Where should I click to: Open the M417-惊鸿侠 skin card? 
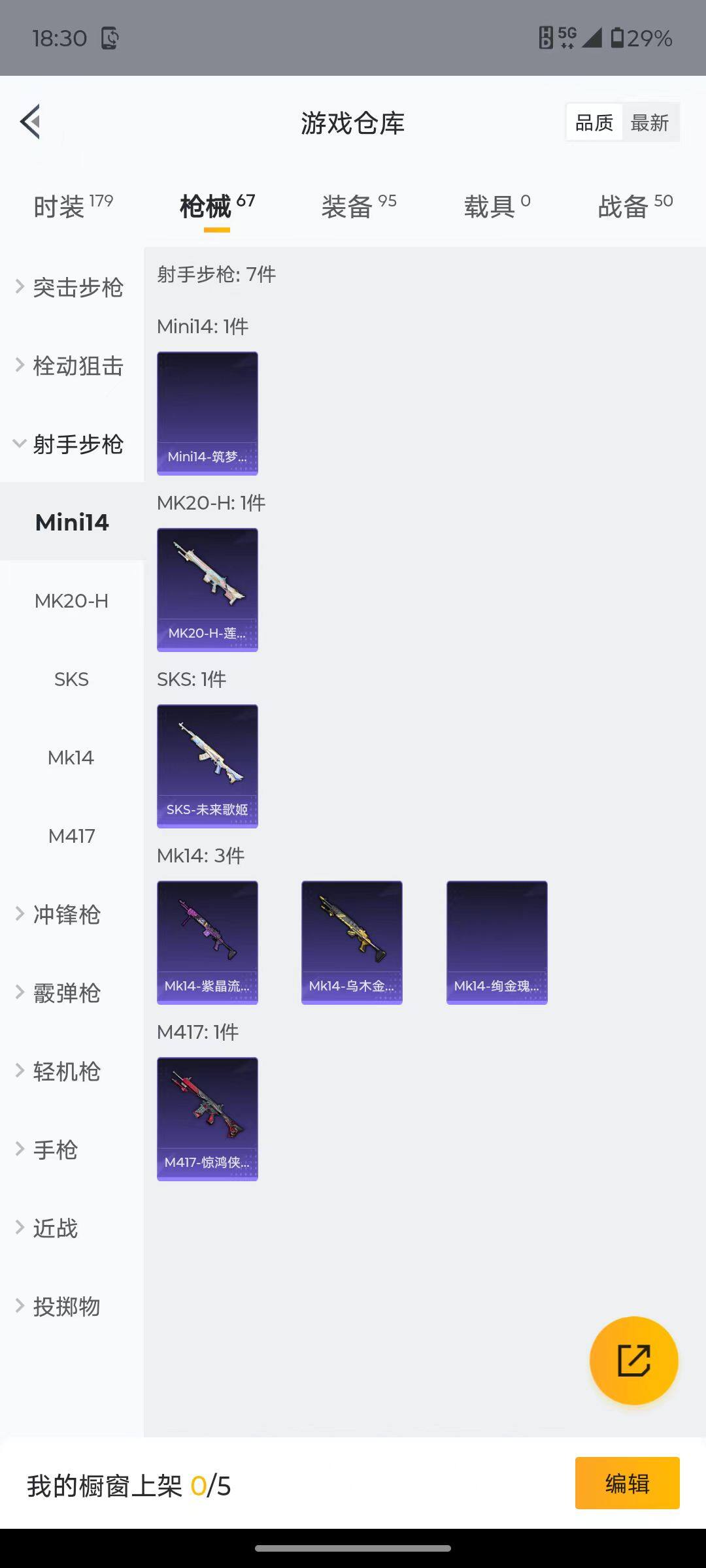pos(207,1119)
